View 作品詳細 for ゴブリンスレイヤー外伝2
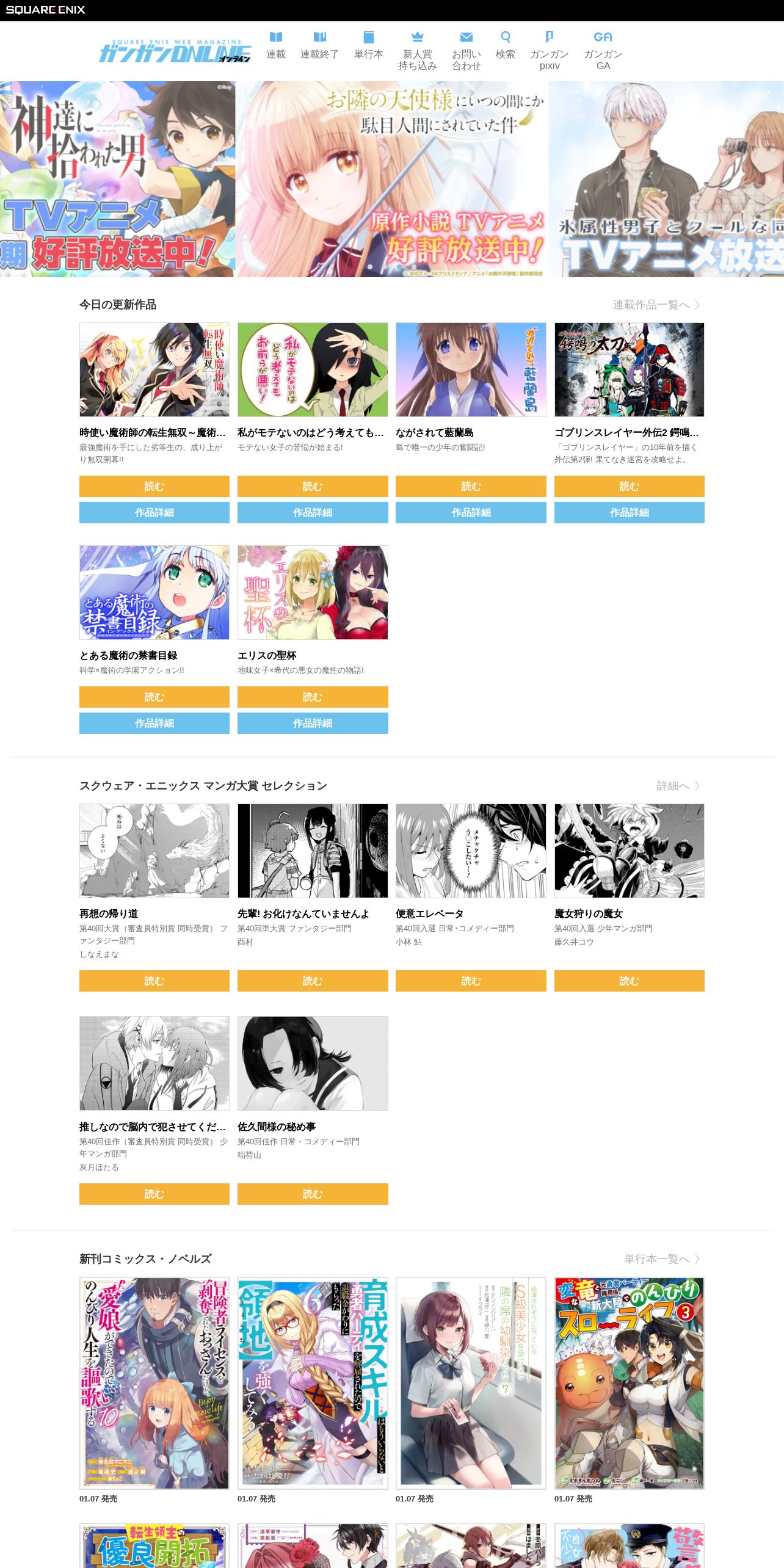Viewport: 784px width, 1568px height. 630,512
